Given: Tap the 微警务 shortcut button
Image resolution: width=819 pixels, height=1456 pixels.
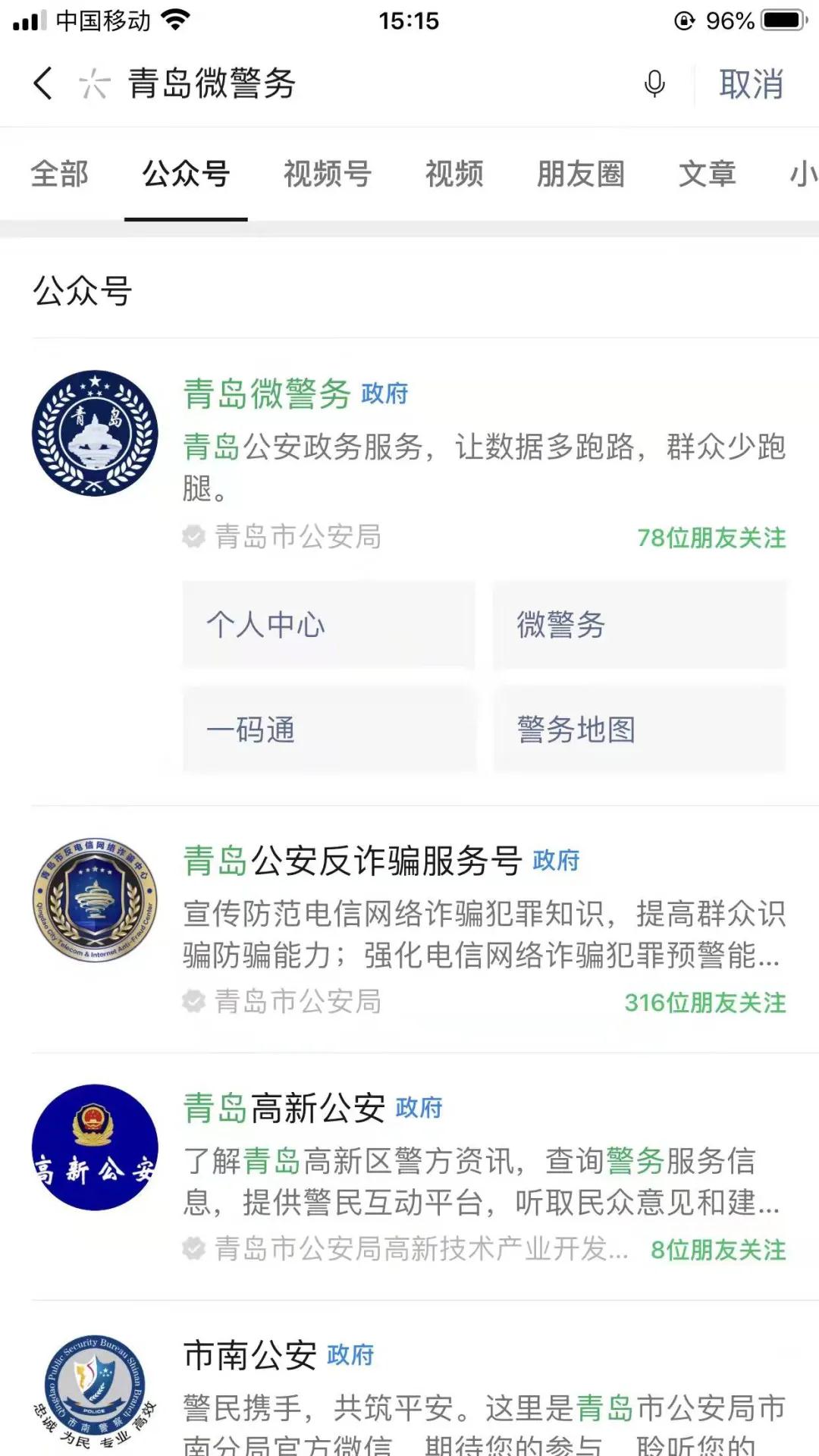Looking at the screenshot, I should tap(639, 625).
